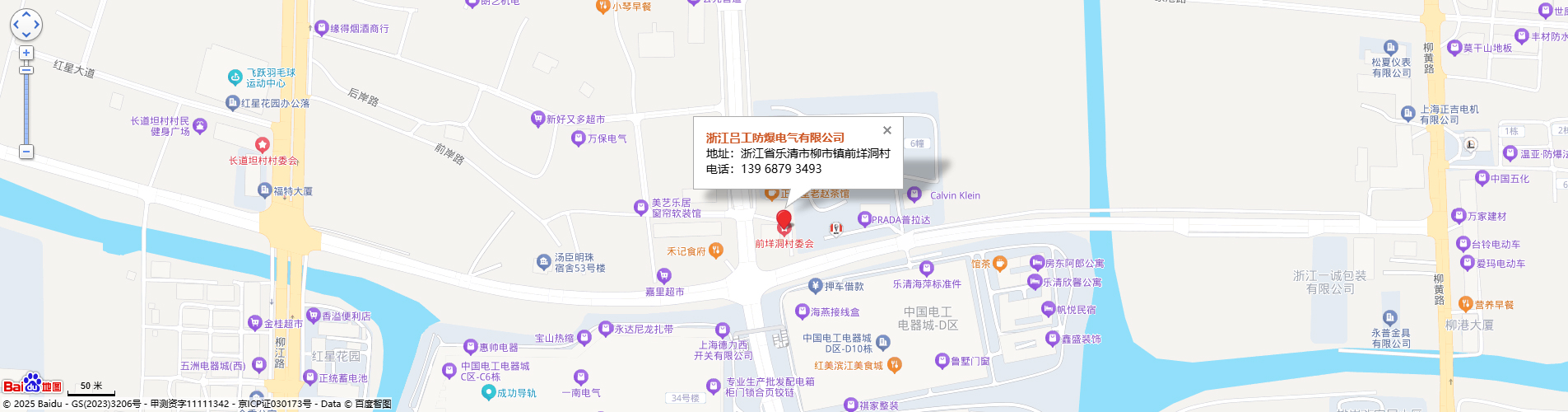The width and height of the screenshot is (1568, 412).
Task: Open the Baidu map logo link
Action: point(32,384)
